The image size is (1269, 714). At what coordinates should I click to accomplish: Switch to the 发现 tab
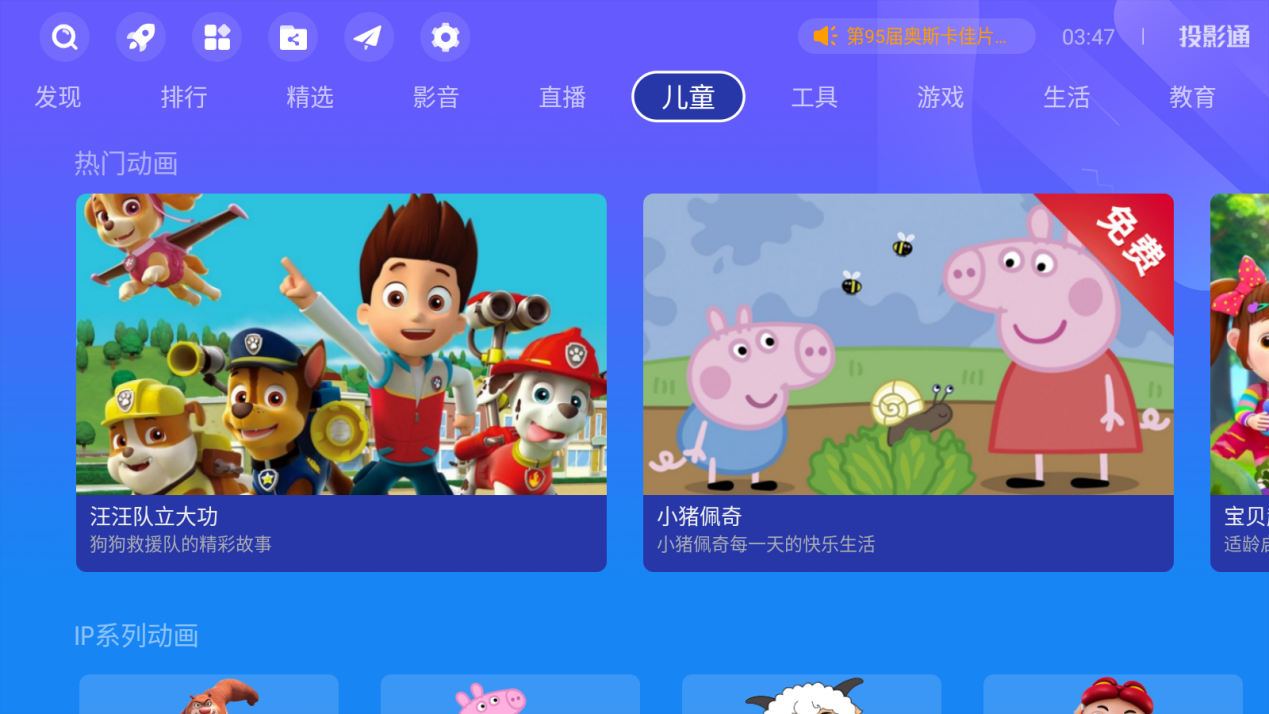pos(58,97)
